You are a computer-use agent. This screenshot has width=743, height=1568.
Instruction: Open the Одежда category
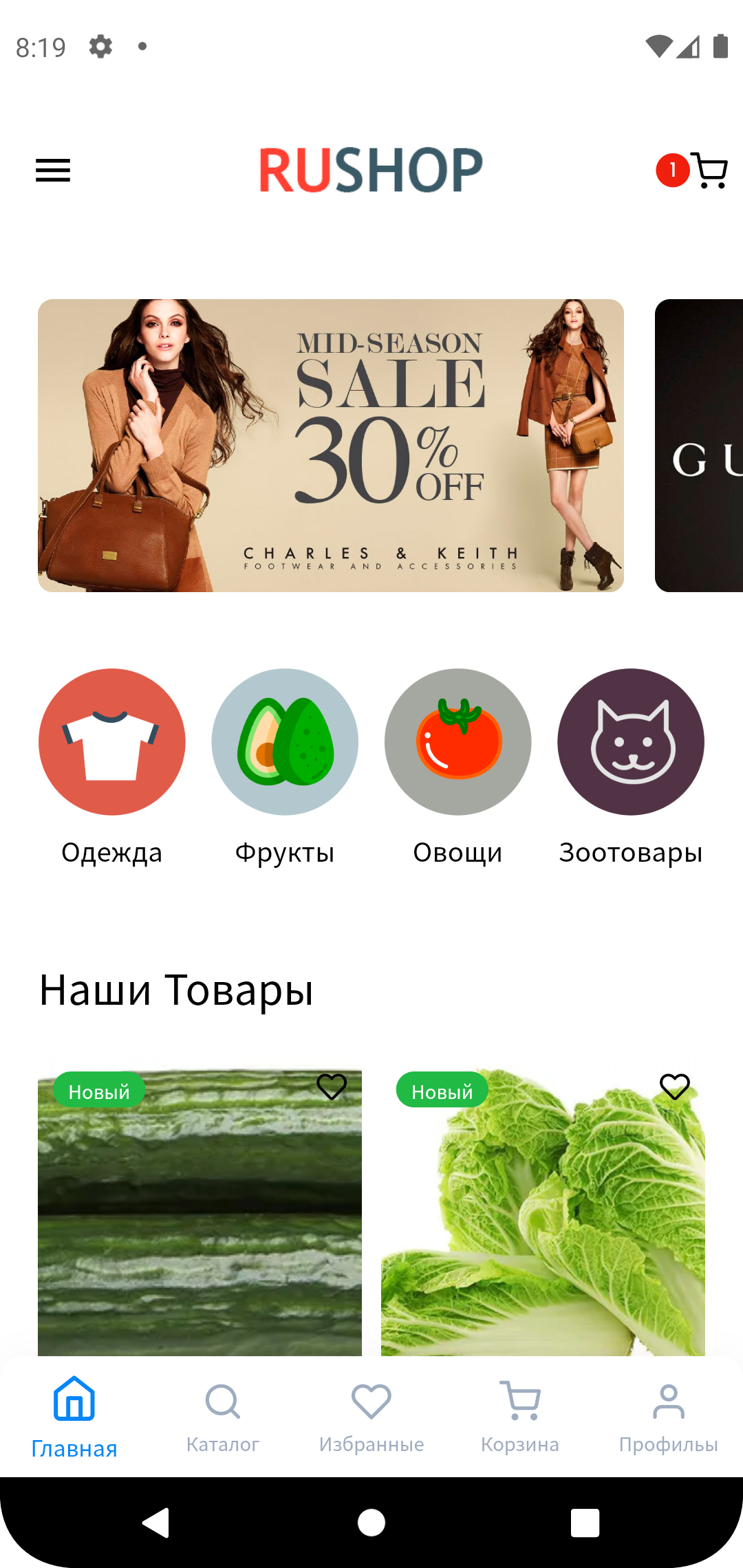pyautogui.click(x=112, y=742)
